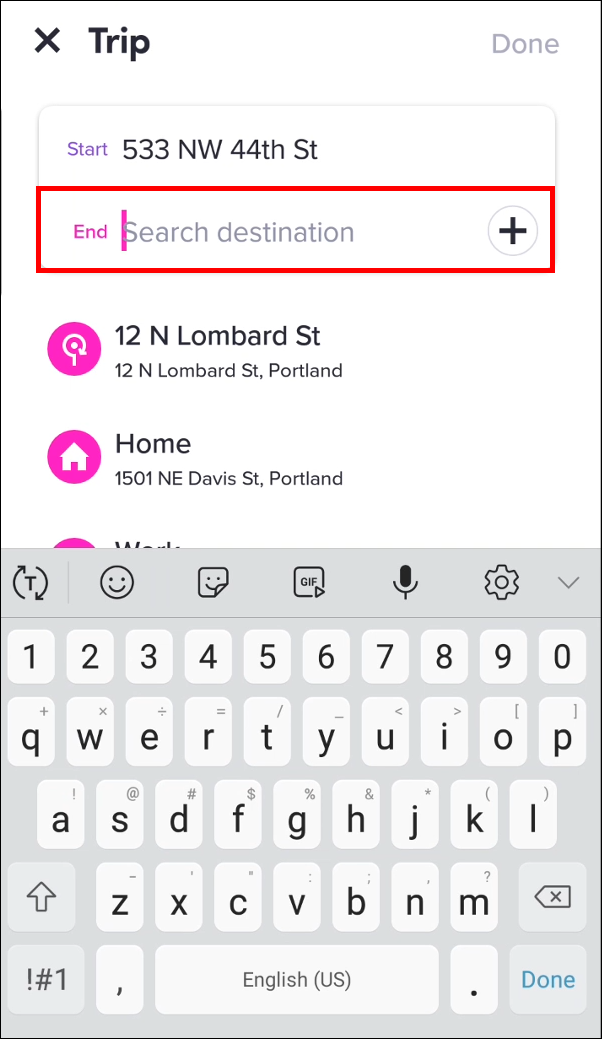Open the text translate keyboard tool

30,582
